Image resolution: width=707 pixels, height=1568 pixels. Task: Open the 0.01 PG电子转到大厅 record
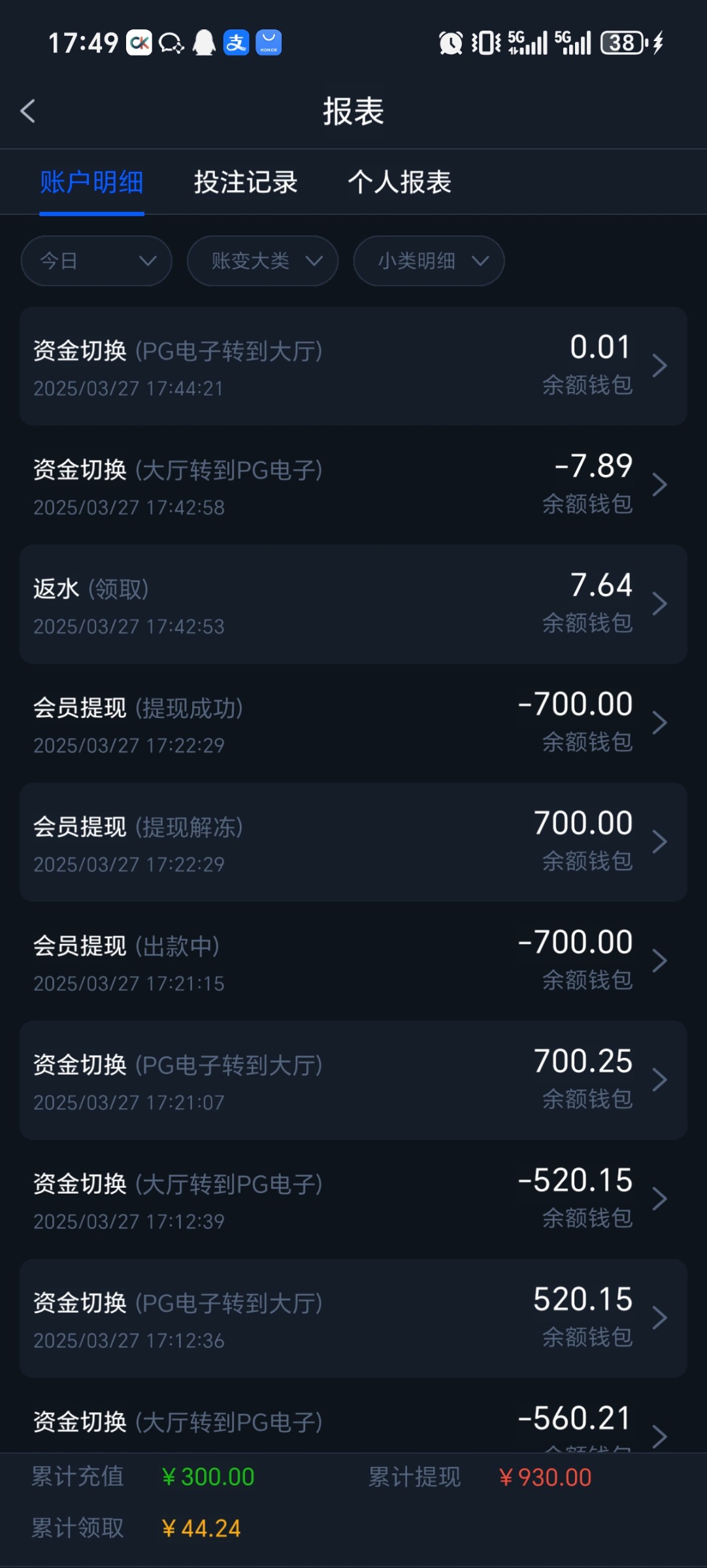click(x=354, y=367)
